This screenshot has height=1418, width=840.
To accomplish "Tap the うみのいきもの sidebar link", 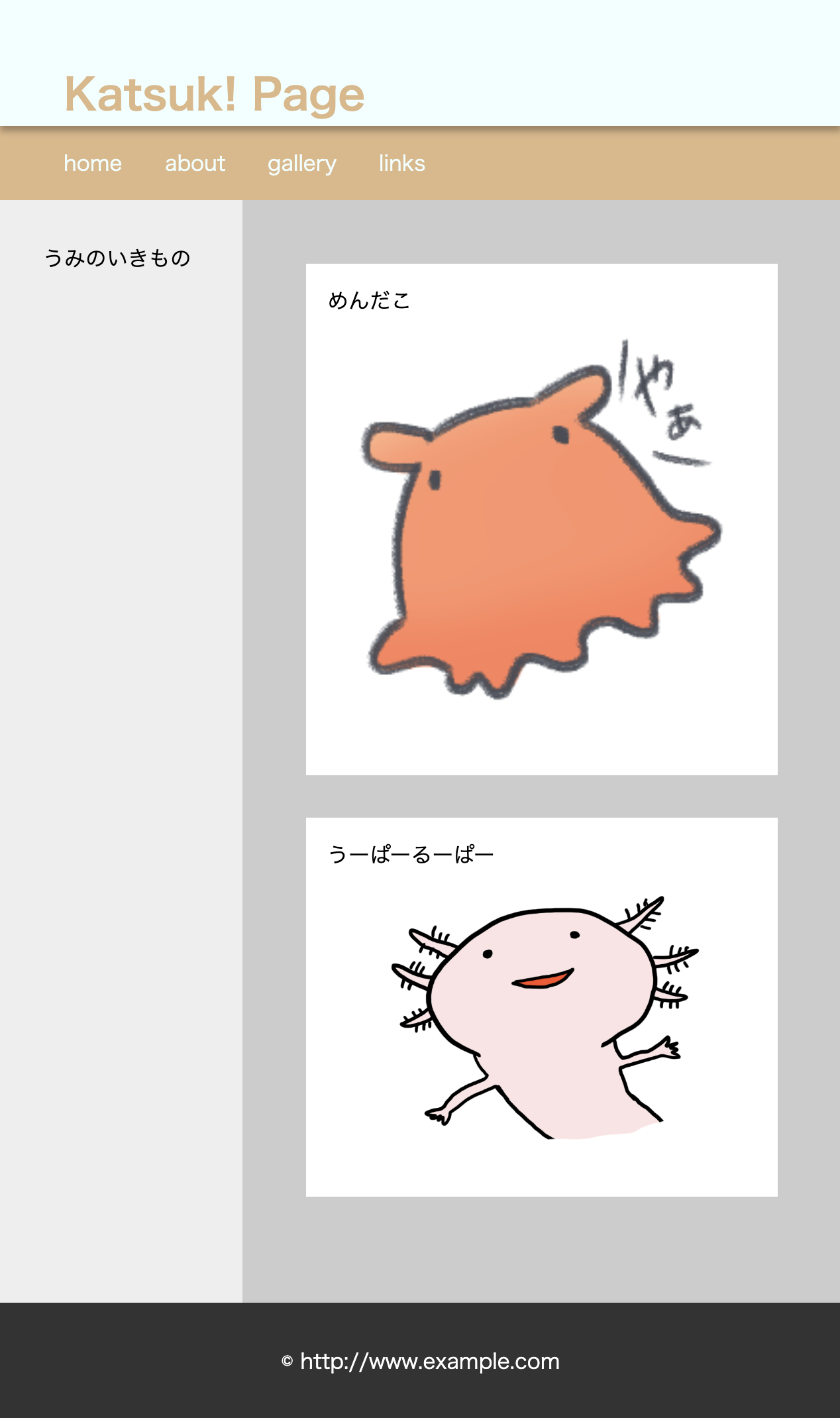I will [x=117, y=258].
